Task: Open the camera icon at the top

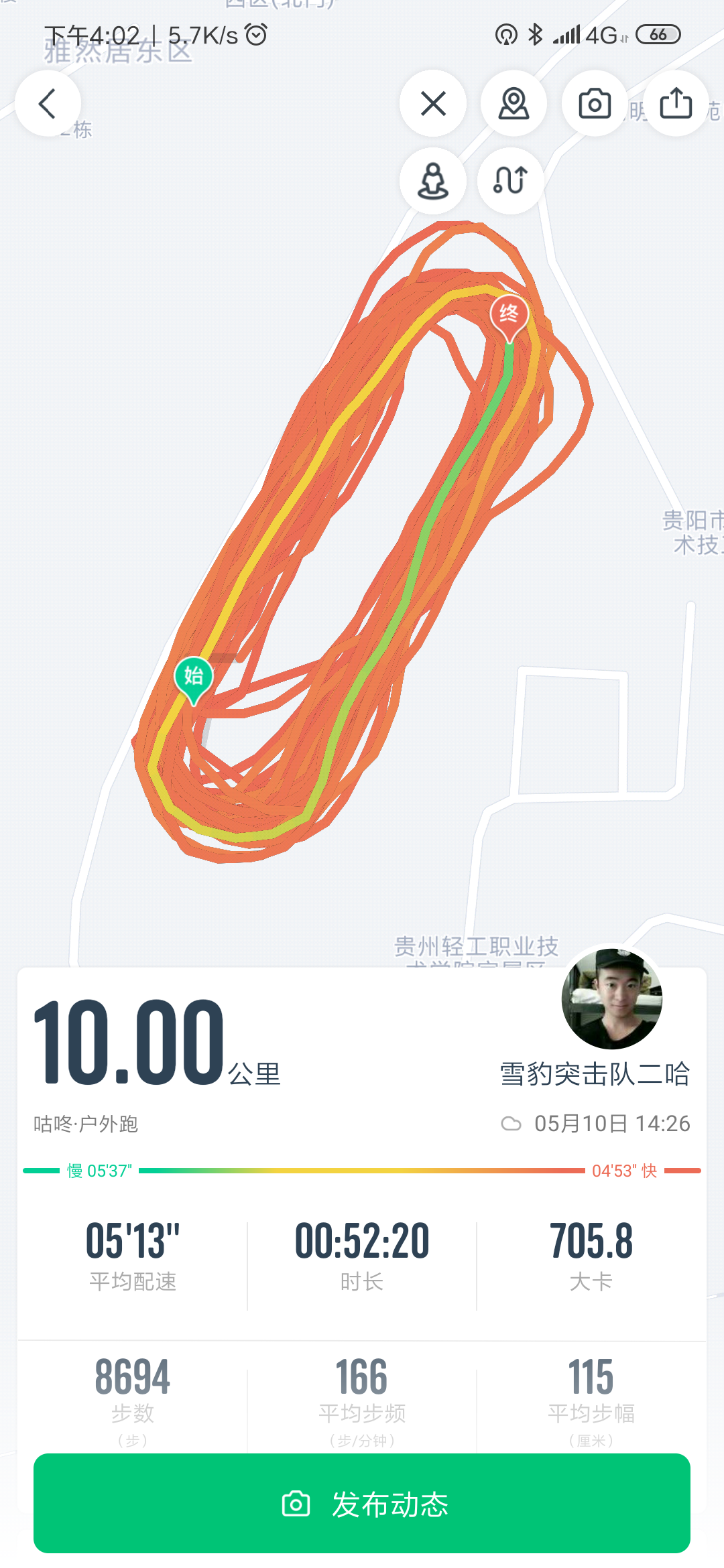Action: [595, 104]
